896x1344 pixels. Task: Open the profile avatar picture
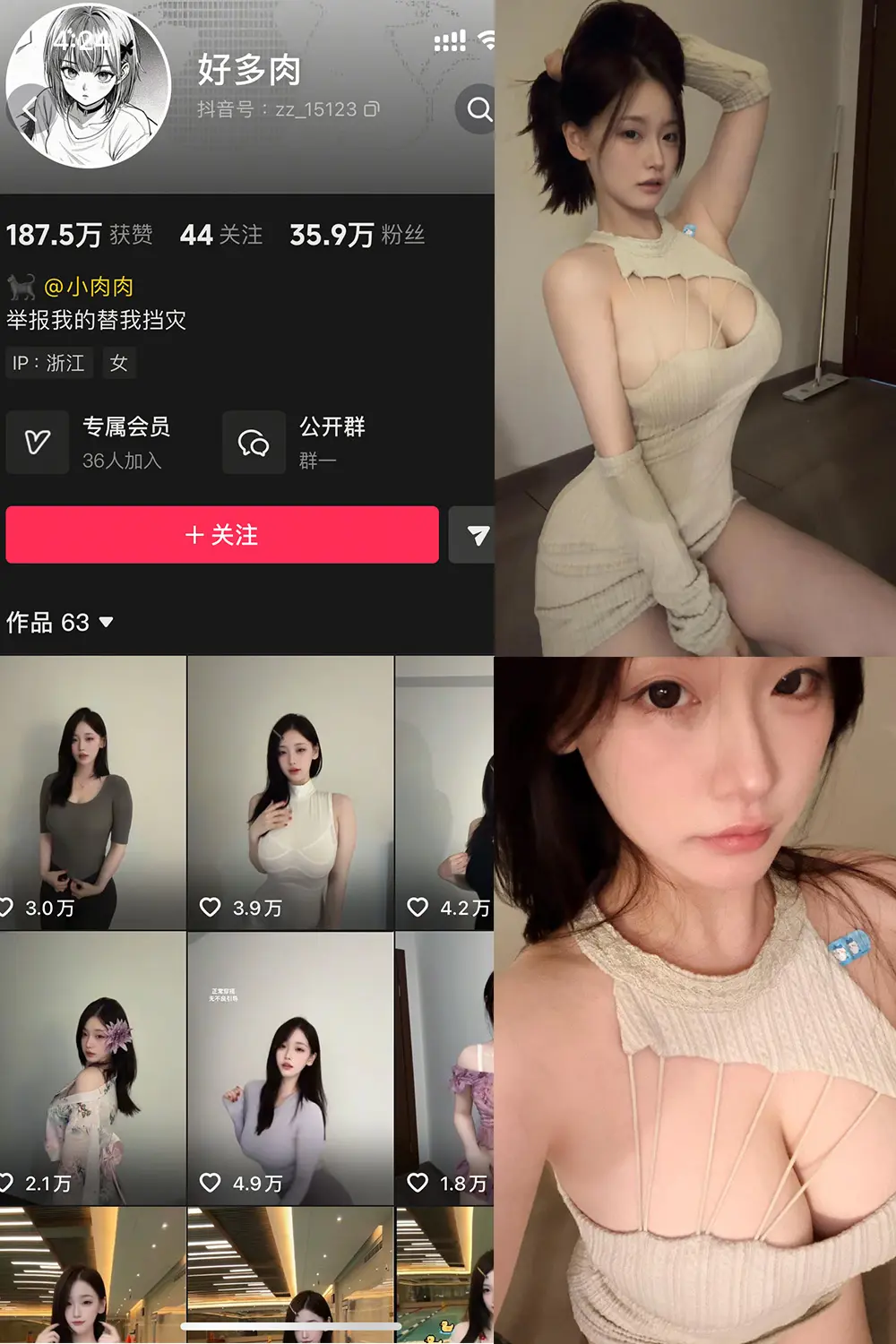(86, 90)
